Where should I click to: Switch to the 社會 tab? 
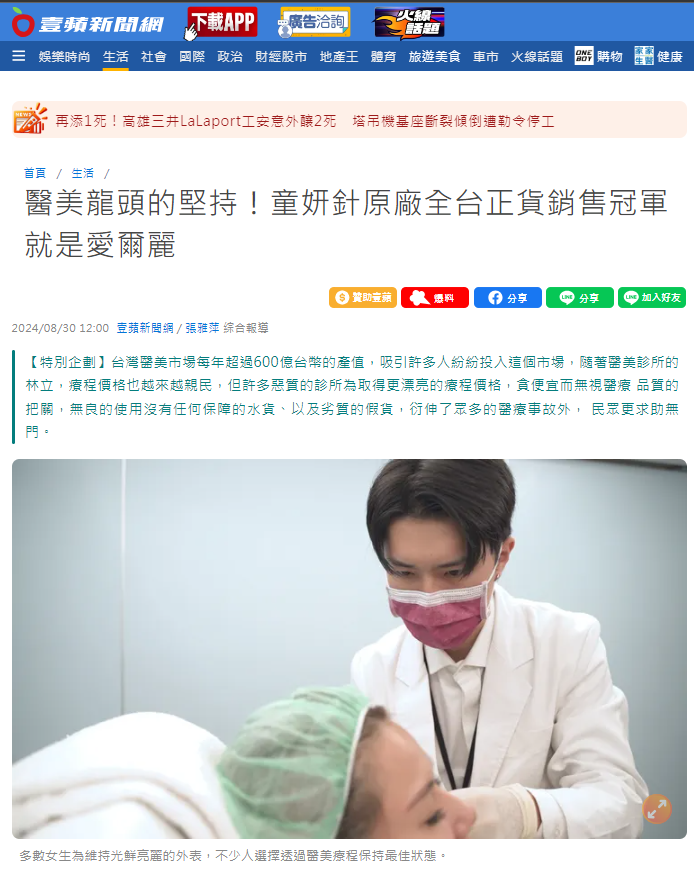point(153,57)
